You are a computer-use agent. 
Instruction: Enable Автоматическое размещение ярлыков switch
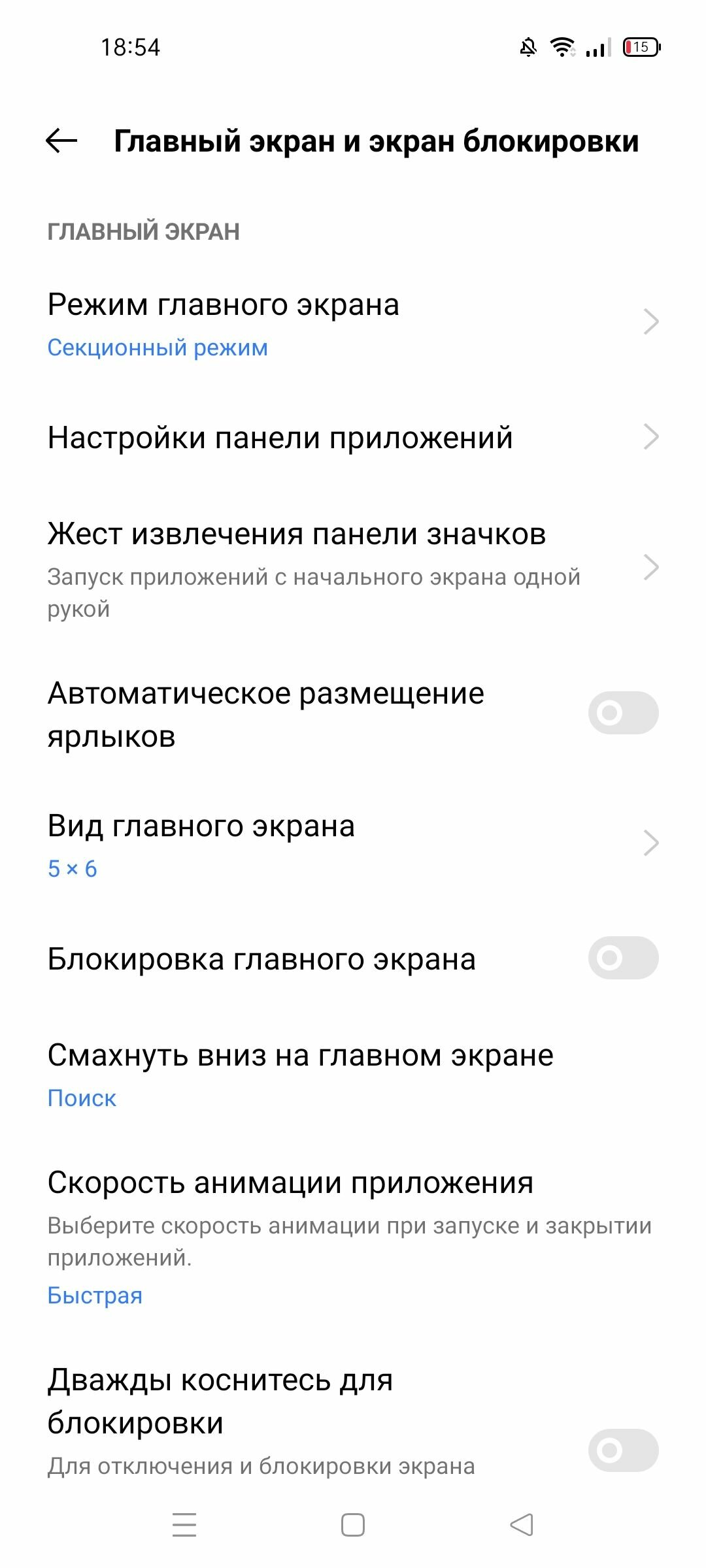click(x=623, y=713)
